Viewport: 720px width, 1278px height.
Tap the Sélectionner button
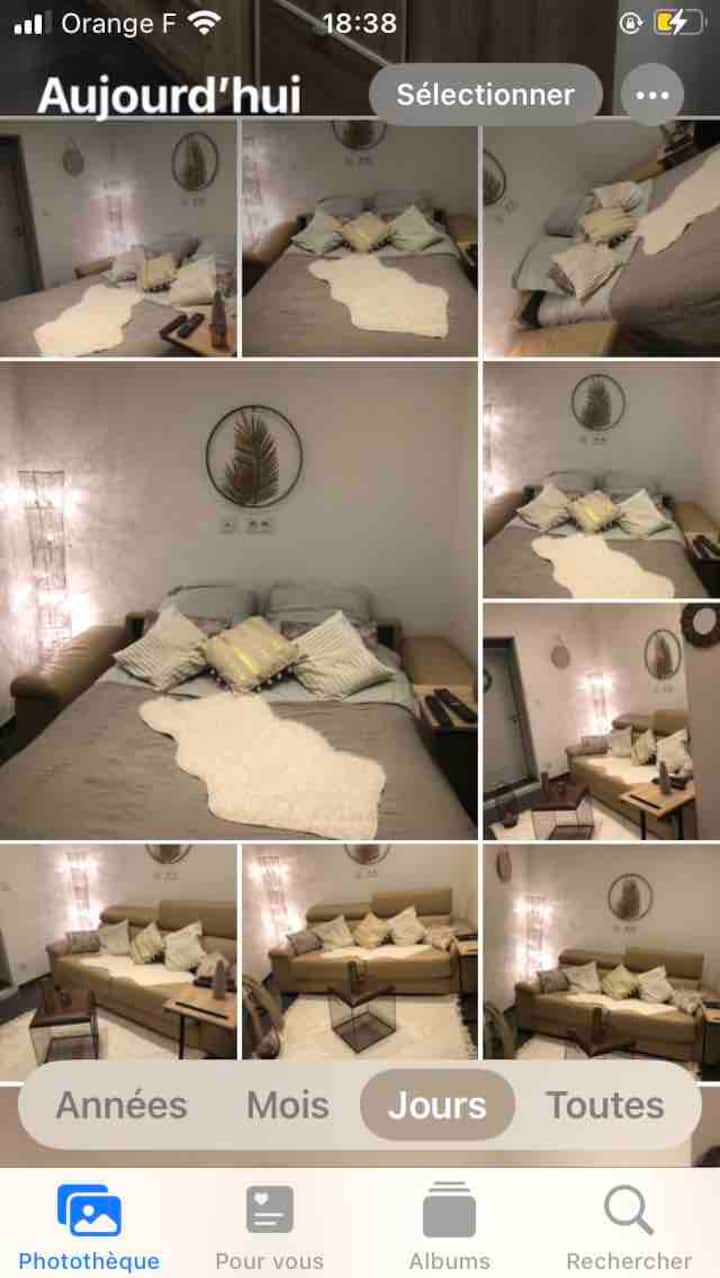[x=485, y=95]
